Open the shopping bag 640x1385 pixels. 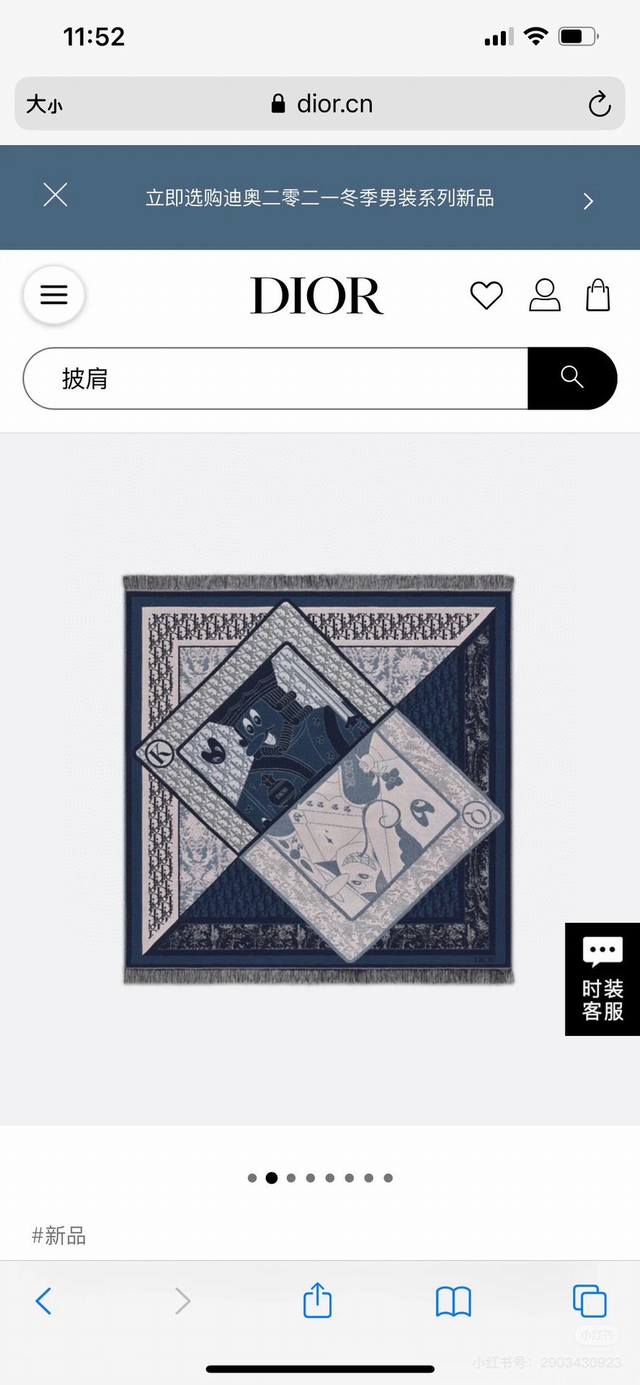(598, 295)
